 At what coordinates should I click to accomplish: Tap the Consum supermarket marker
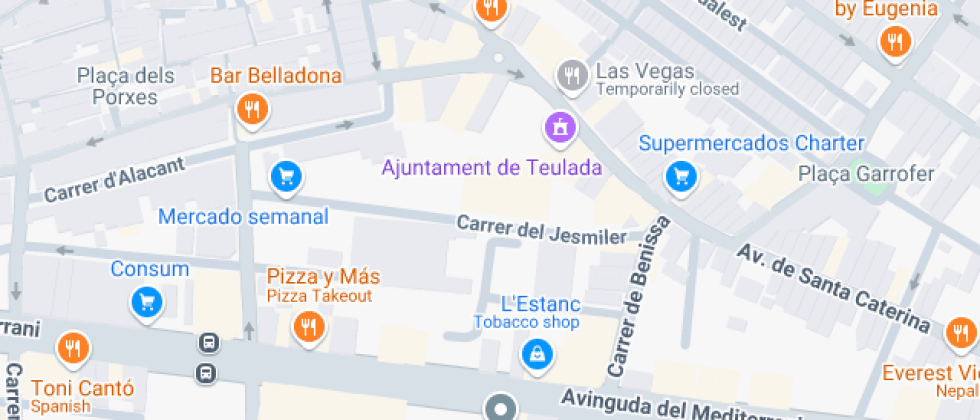147,300
